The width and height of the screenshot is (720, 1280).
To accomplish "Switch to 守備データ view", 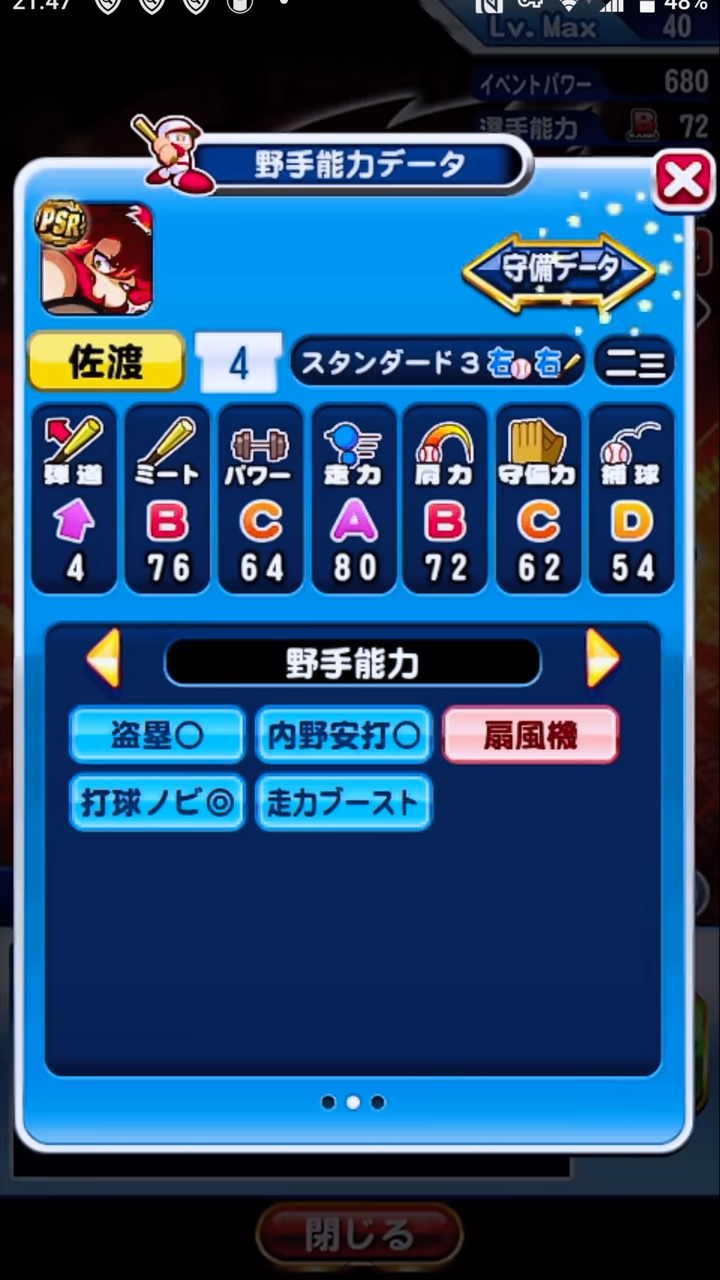I will pos(559,269).
